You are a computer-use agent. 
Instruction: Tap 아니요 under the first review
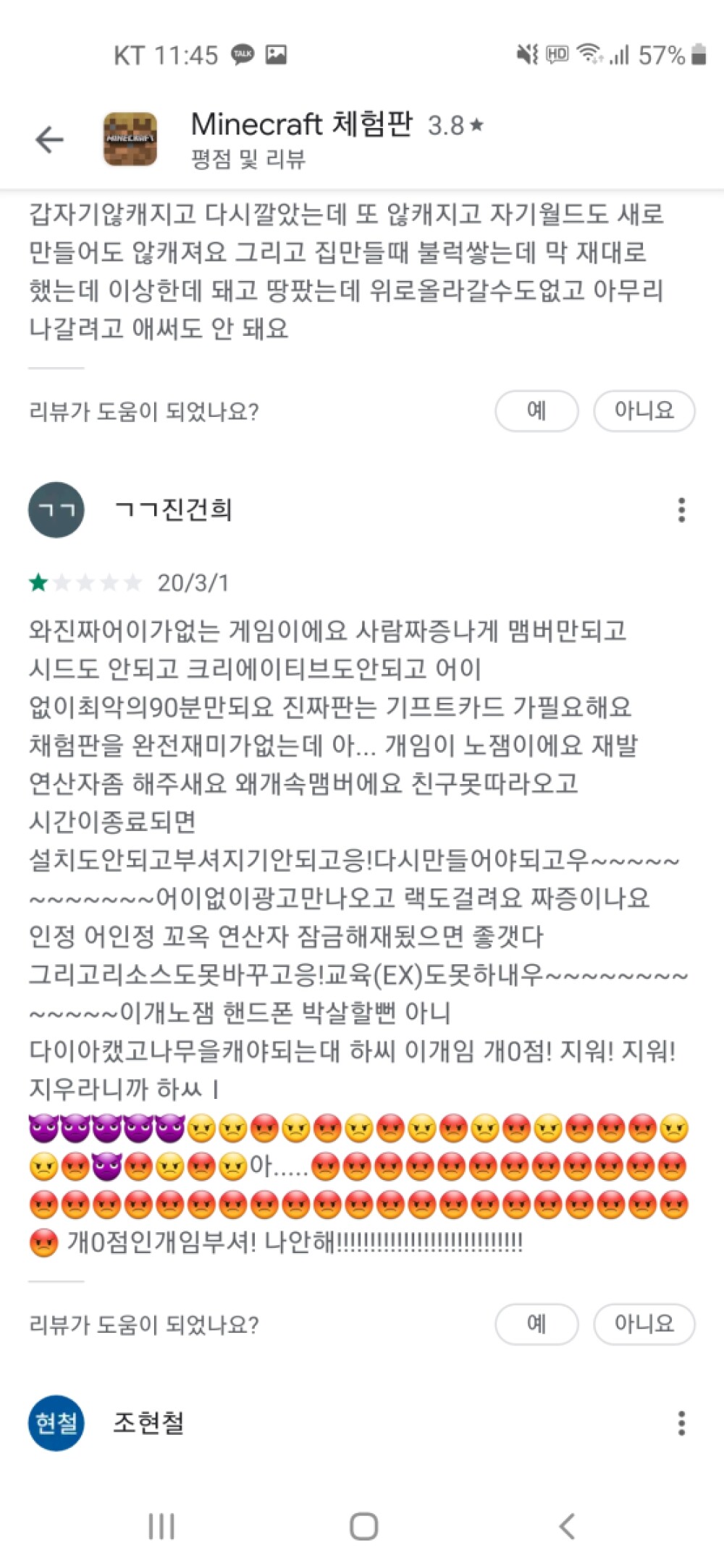pyautogui.click(x=644, y=411)
